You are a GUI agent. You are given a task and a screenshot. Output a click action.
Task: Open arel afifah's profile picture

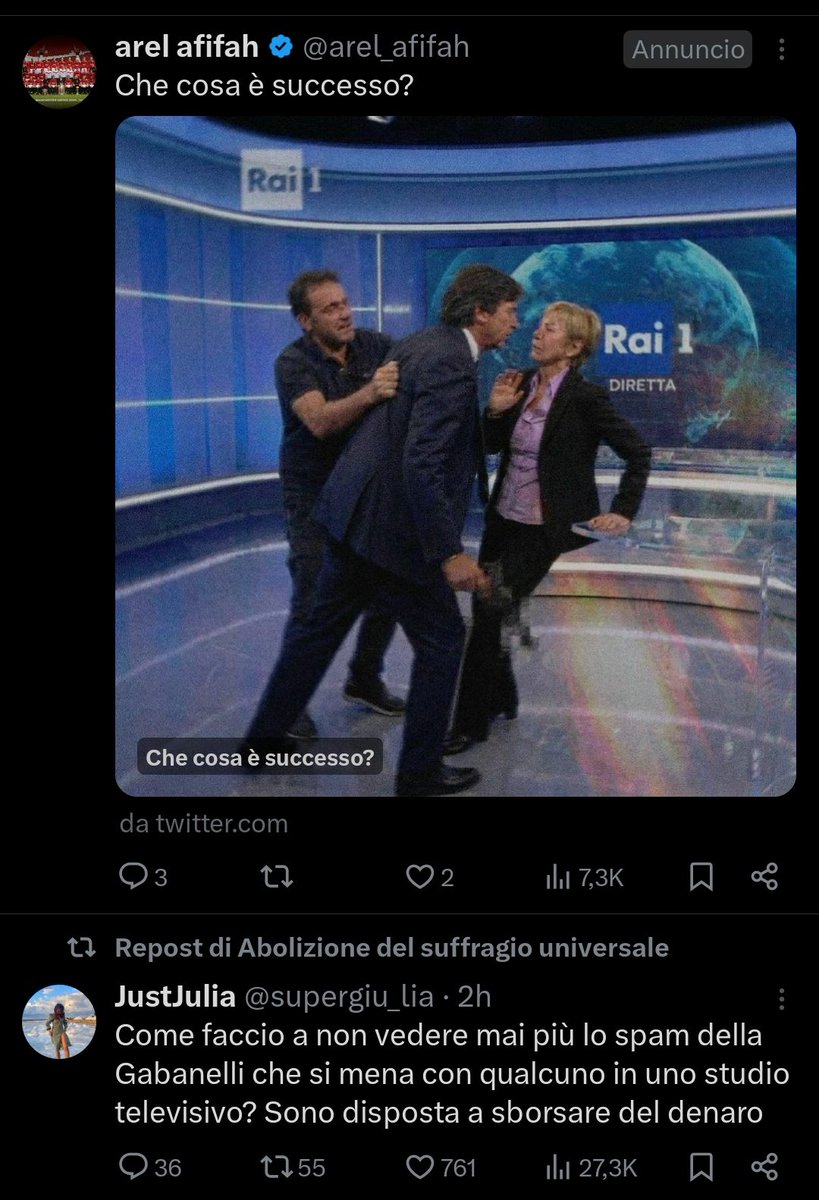59,72
